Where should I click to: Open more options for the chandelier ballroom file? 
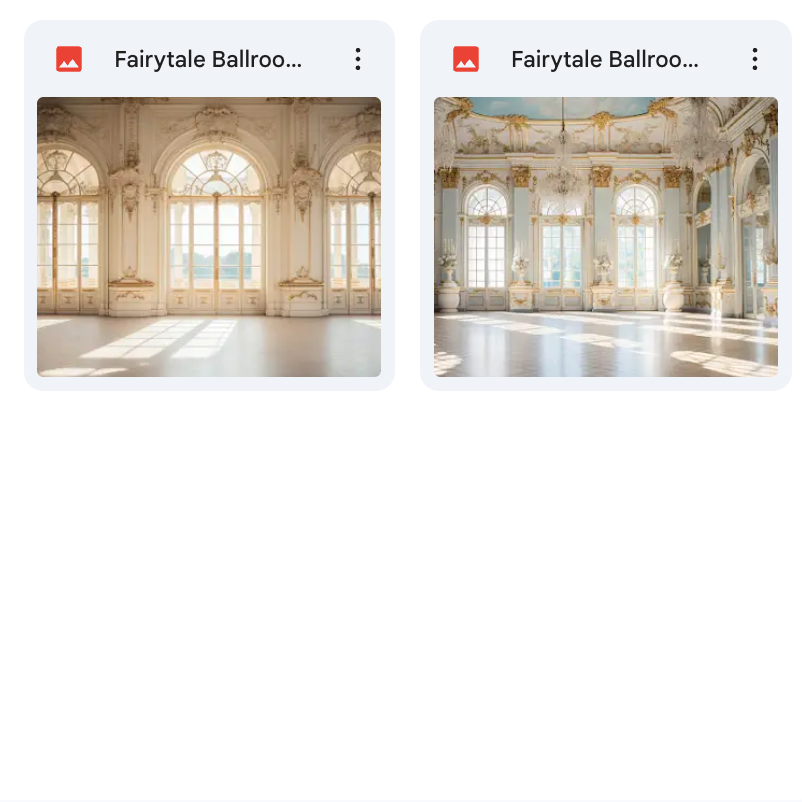[755, 60]
